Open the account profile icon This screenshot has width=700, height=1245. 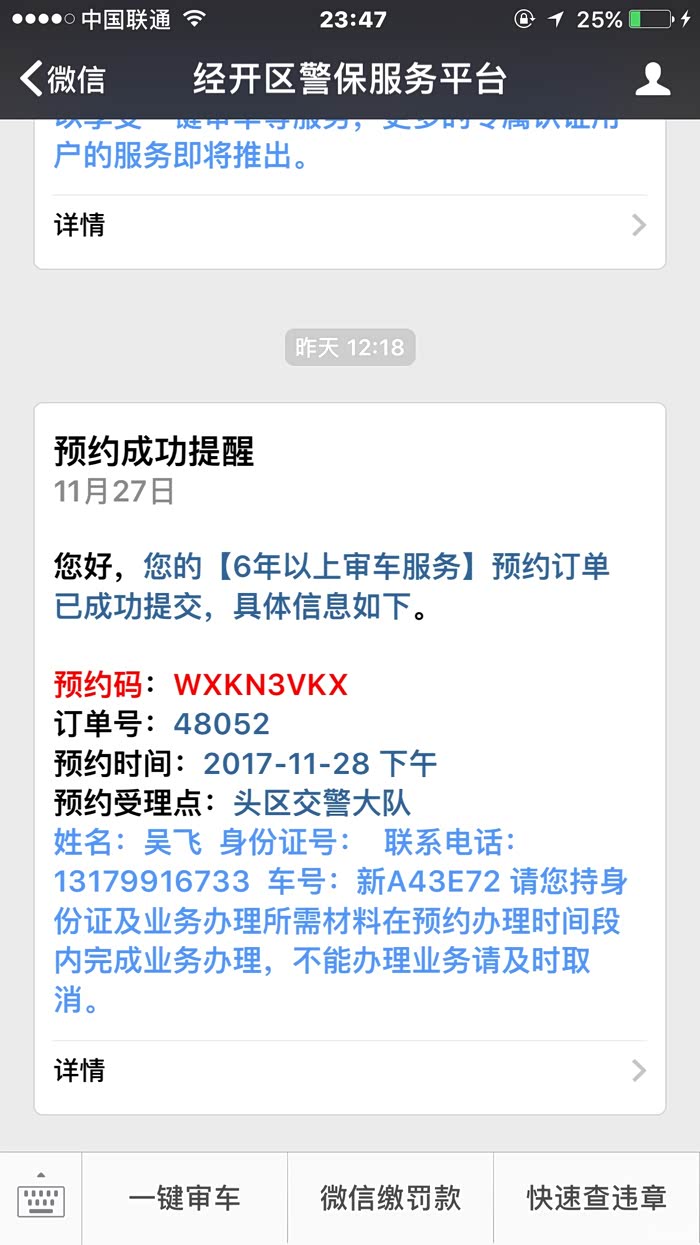pos(653,79)
